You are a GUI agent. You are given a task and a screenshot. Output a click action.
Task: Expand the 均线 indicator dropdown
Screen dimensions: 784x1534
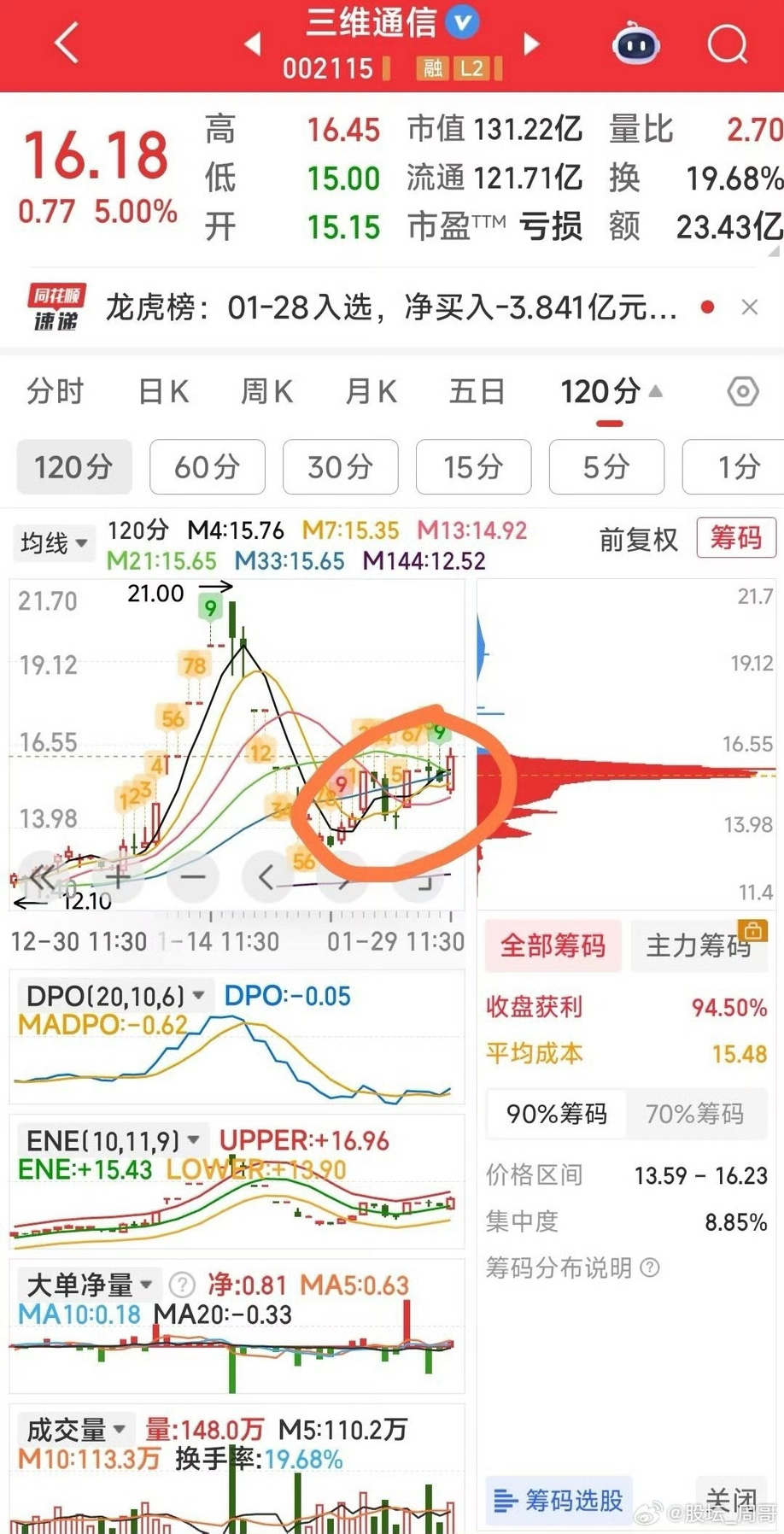point(53,542)
